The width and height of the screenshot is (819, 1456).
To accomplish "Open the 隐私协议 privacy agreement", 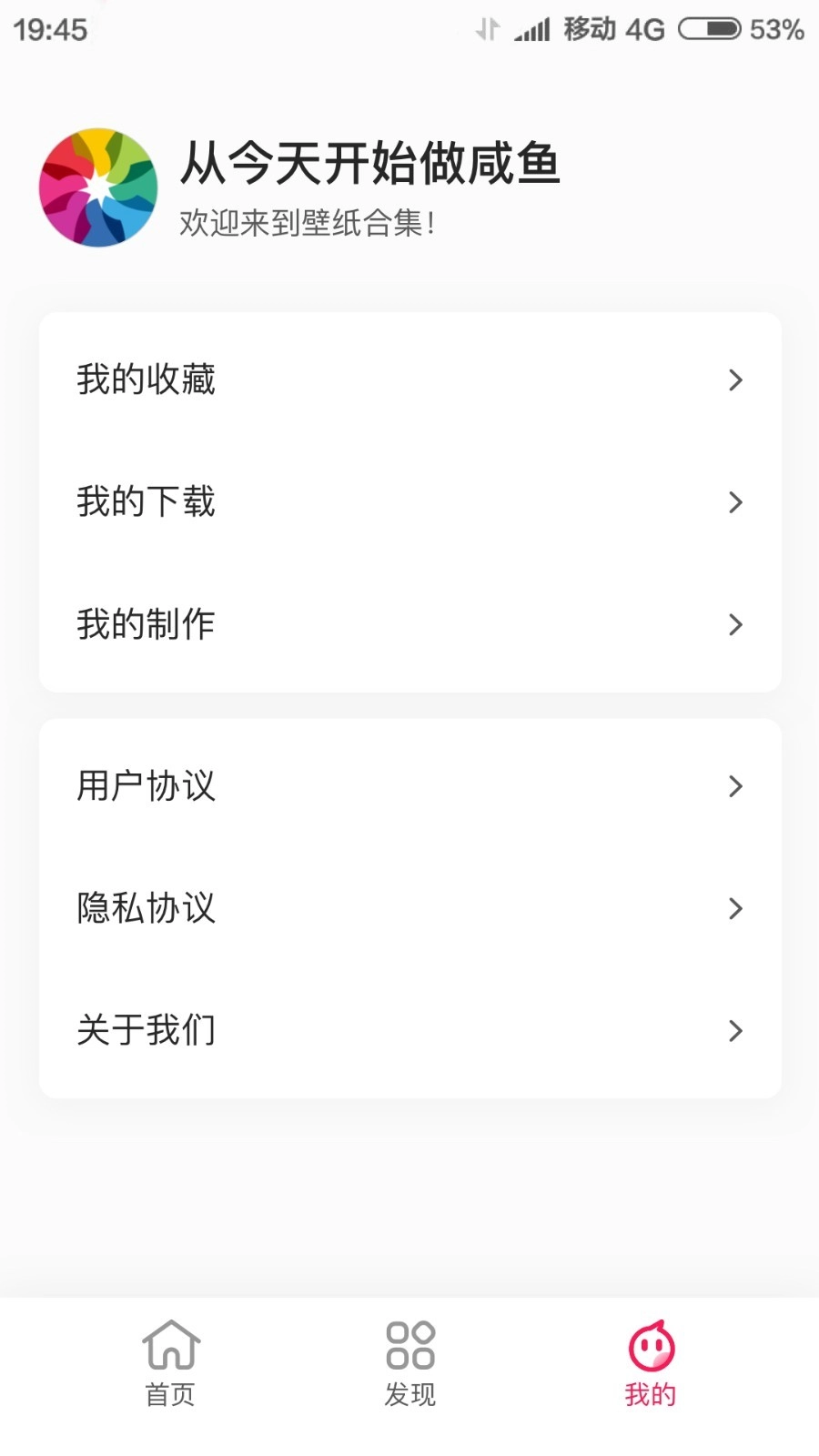I will 147,908.
